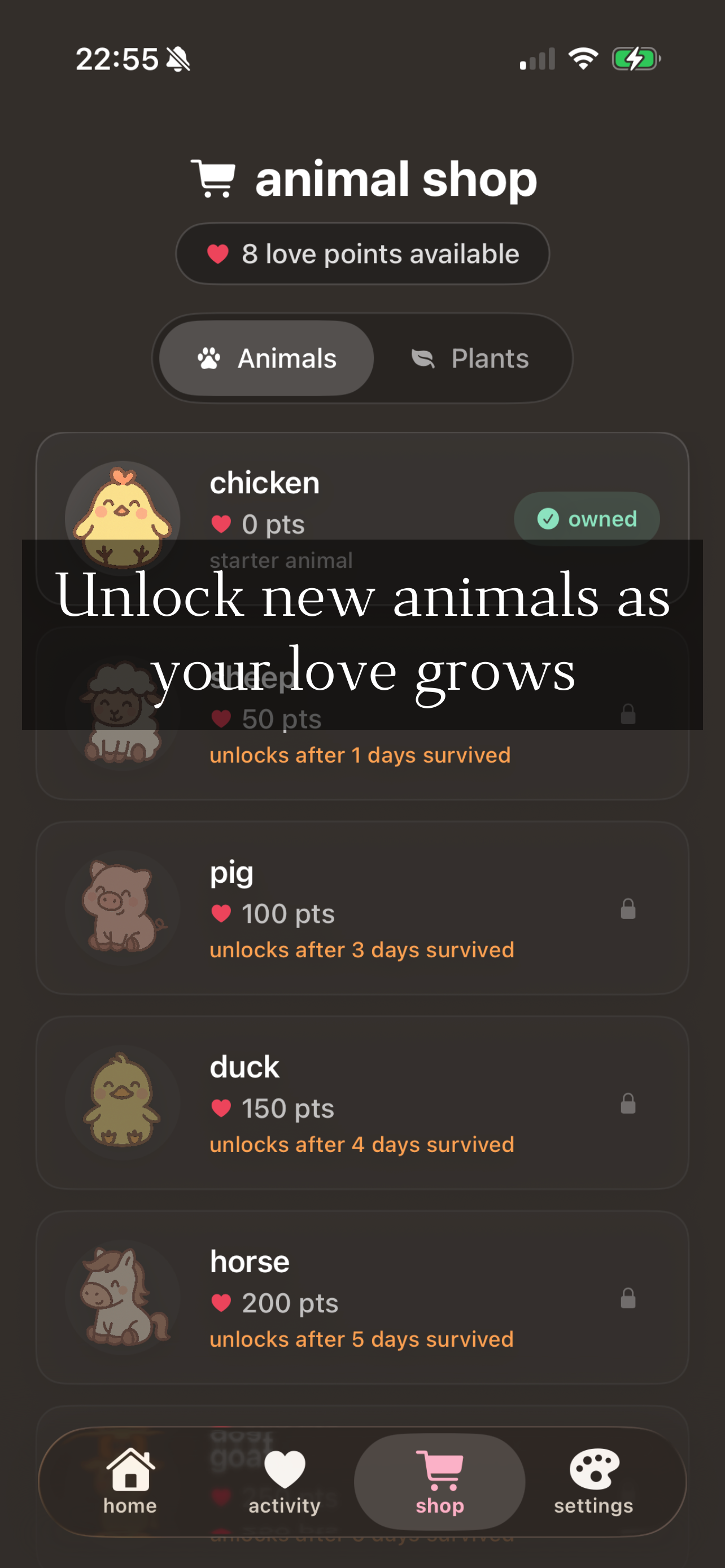
Task: Click the lock icon on the pig card
Action: (x=628, y=910)
